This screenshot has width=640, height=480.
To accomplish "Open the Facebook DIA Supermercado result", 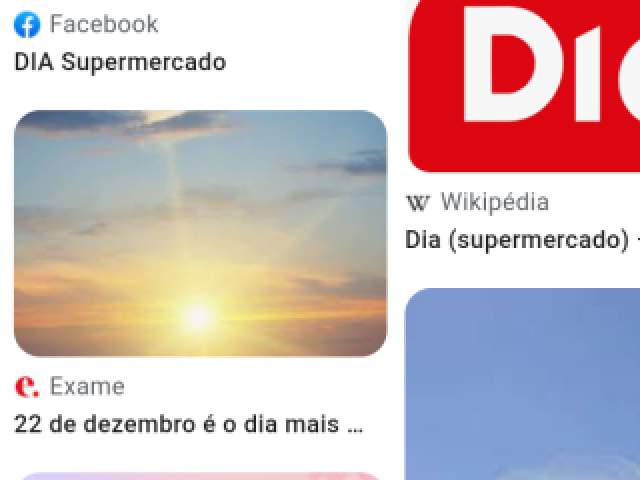I will [x=120, y=62].
